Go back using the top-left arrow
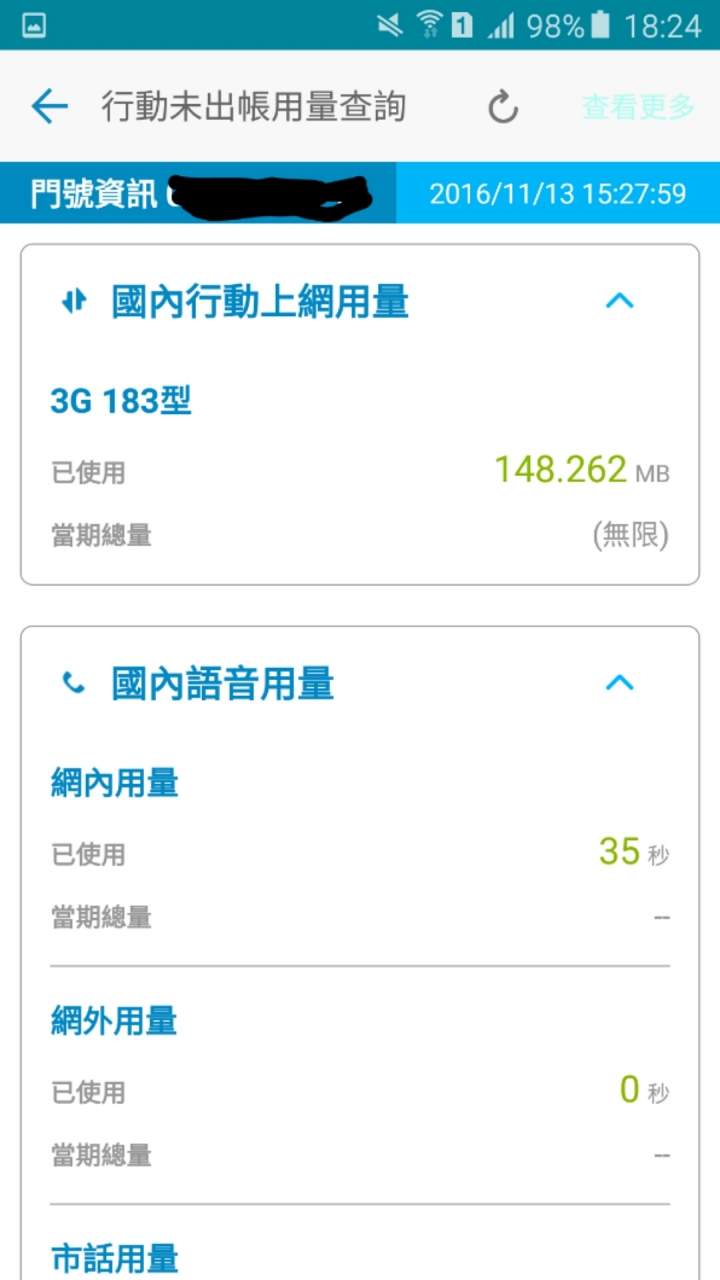This screenshot has width=720, height=1280. point(49,106)
